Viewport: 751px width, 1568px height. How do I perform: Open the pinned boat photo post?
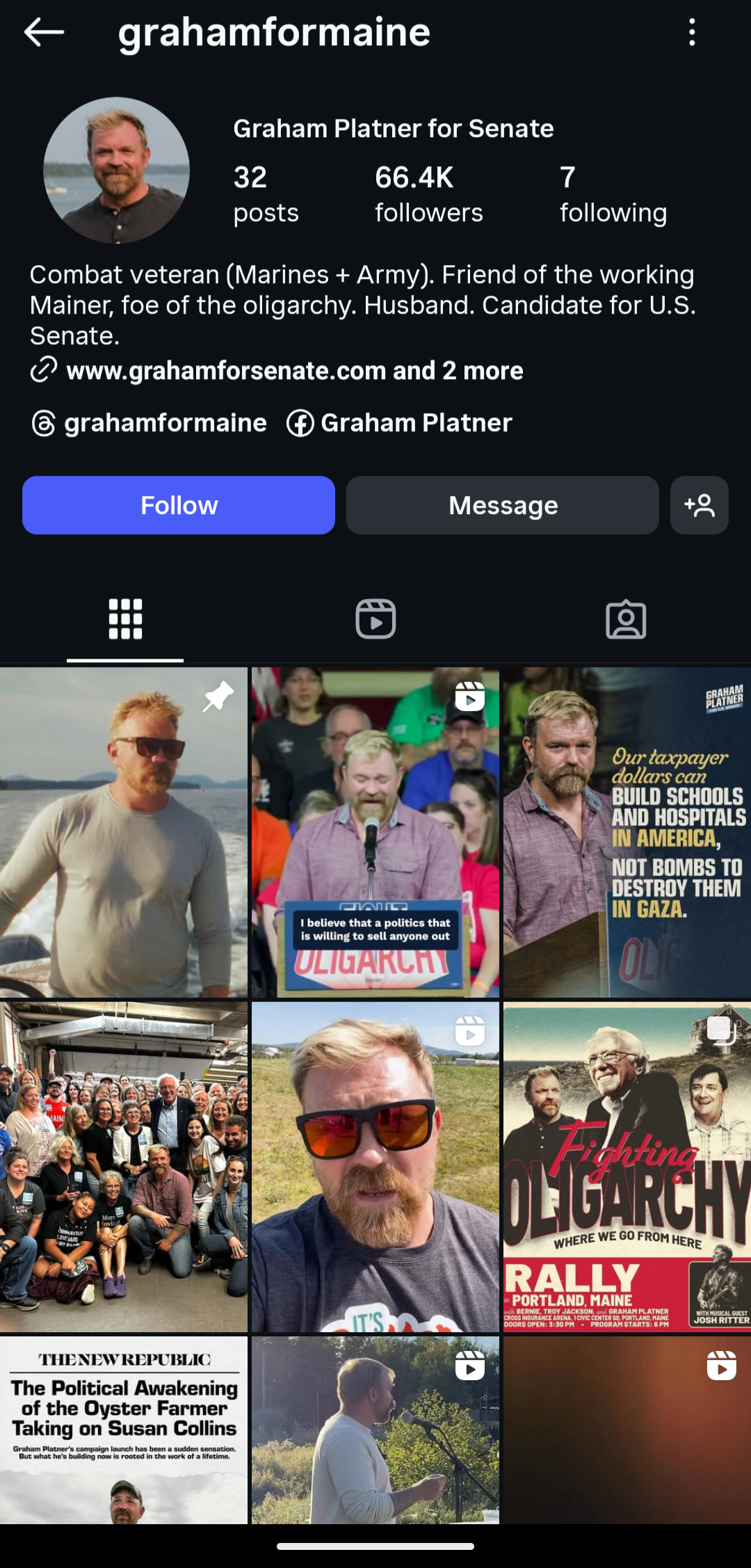(x=124, y=833)
